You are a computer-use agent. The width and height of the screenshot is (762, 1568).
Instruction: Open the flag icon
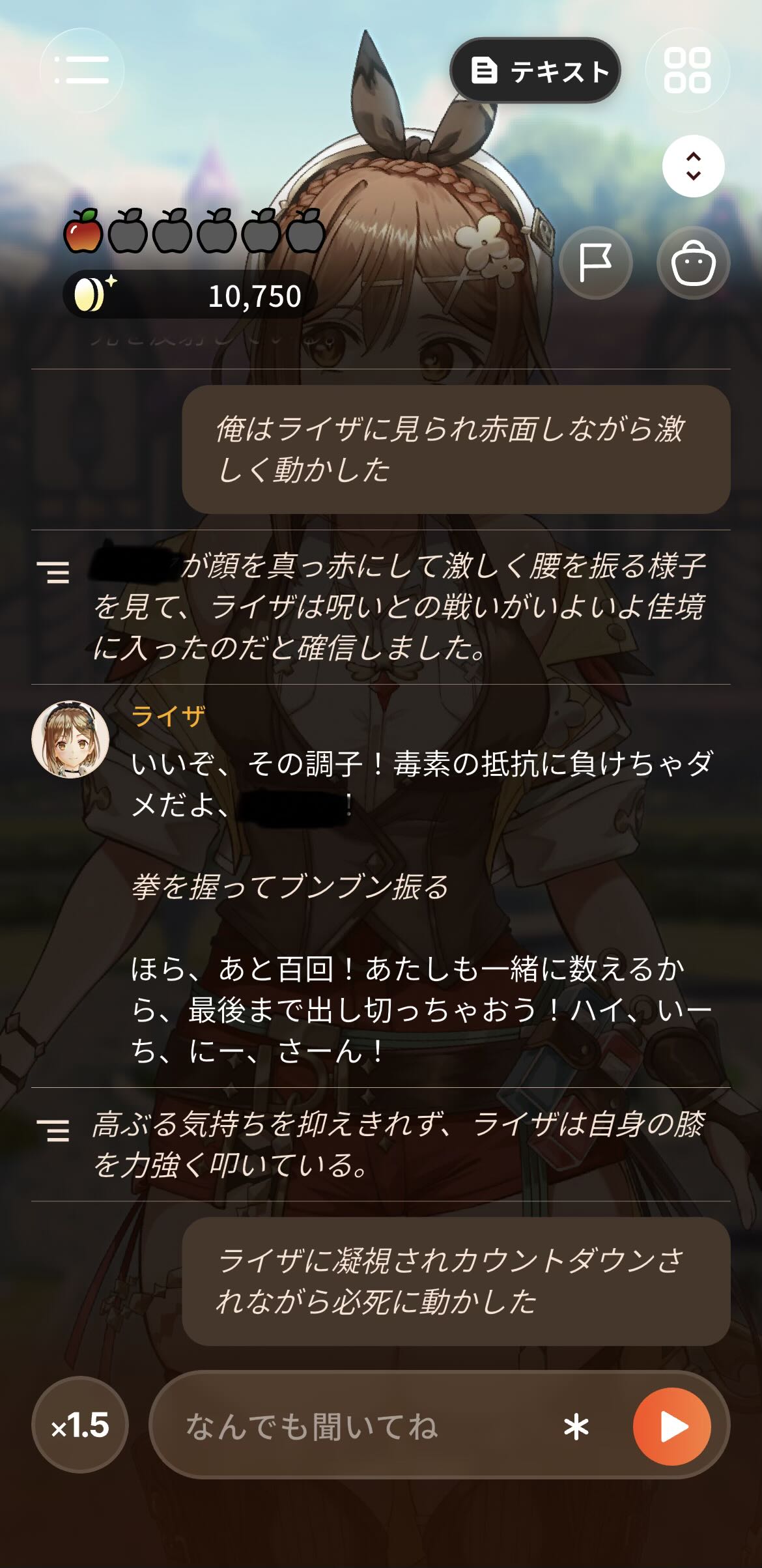click(x=596, y=263)
